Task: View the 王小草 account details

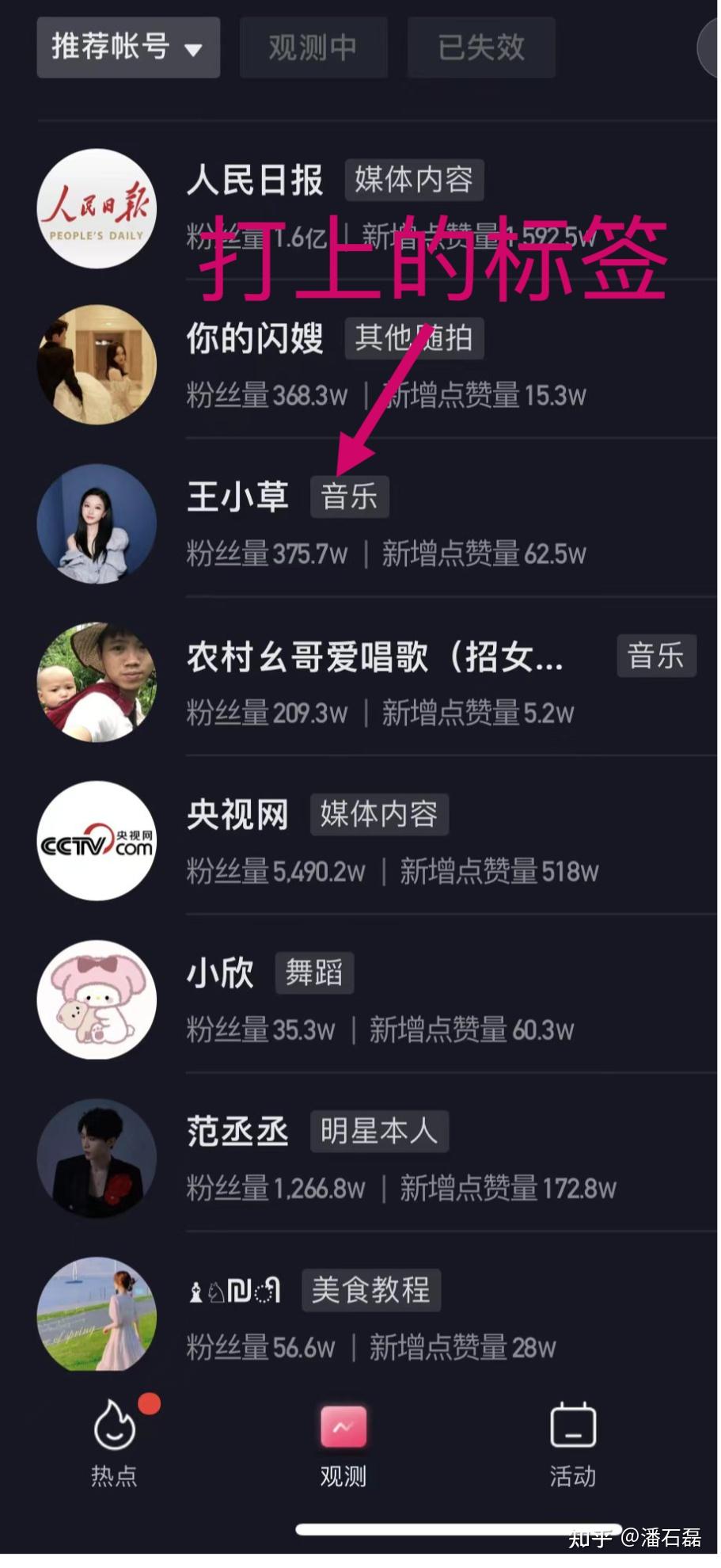Action: (377, 523)
